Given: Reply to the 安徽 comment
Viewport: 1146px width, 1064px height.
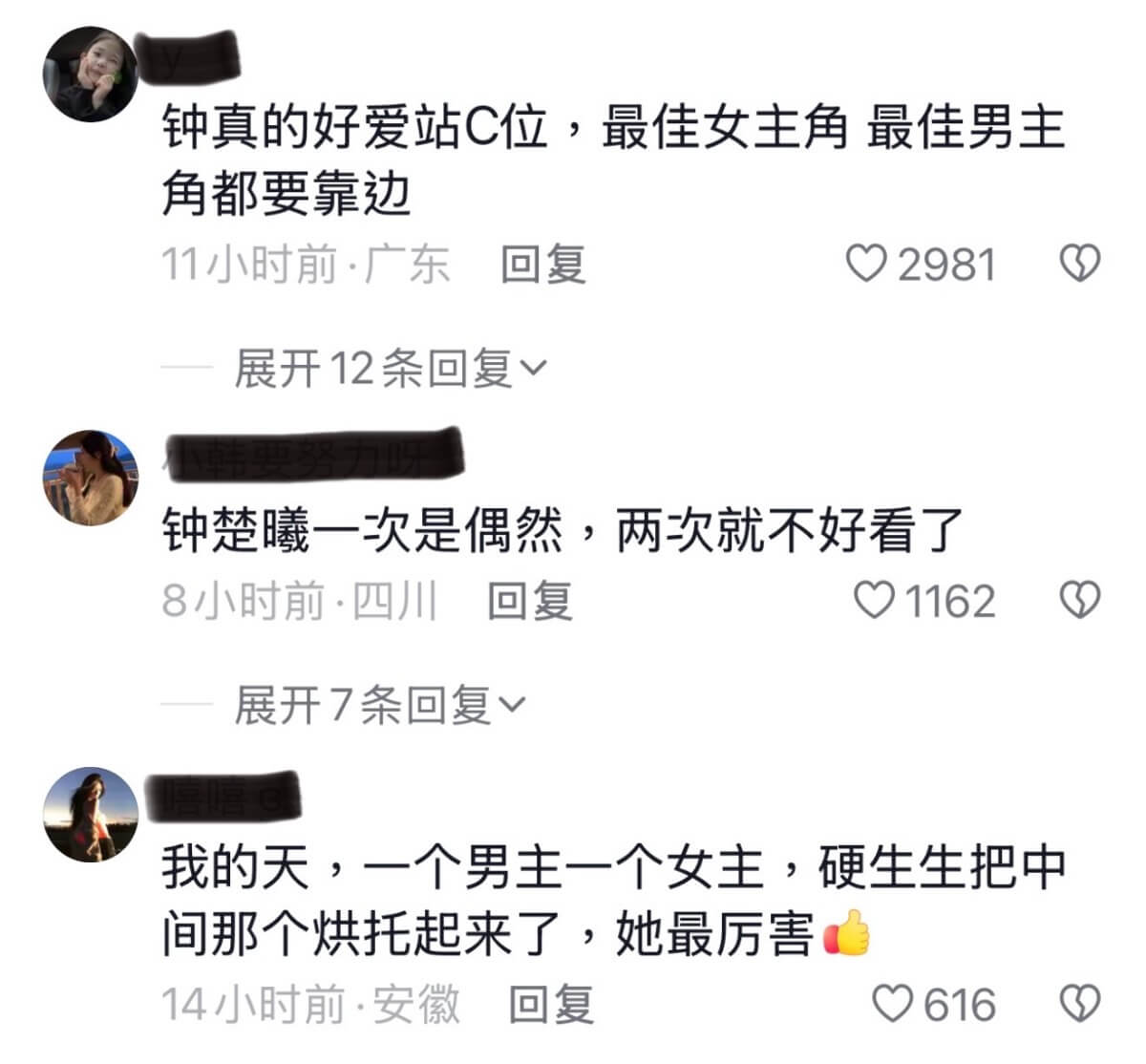Looking at the screenshot, I should pos(550,1004).
